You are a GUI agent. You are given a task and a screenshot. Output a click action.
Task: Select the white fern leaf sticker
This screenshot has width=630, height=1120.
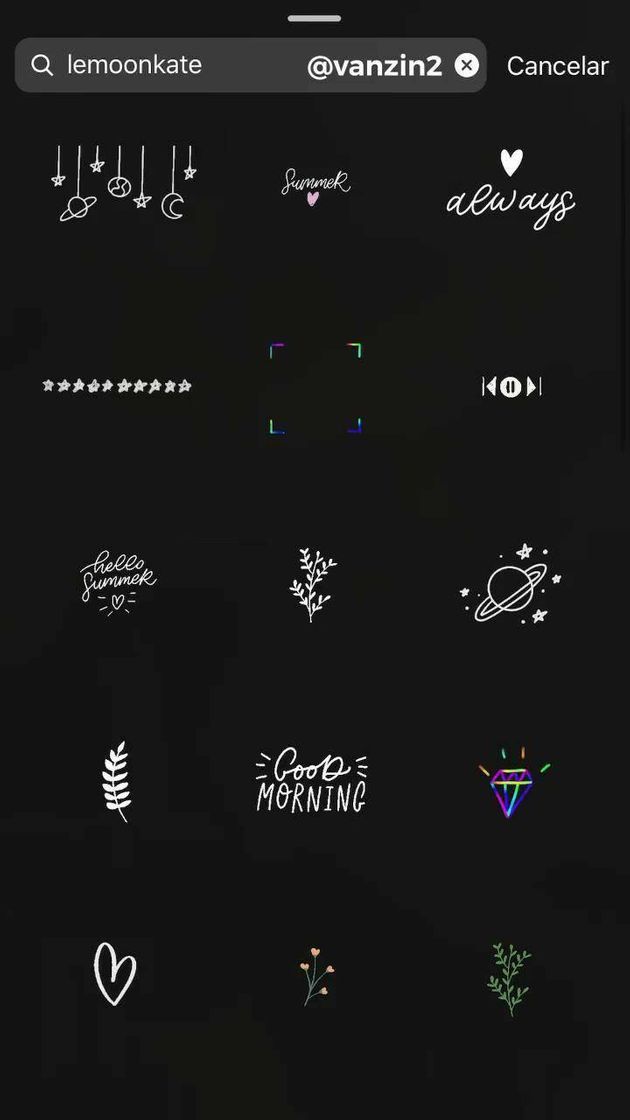click(117, 781)
